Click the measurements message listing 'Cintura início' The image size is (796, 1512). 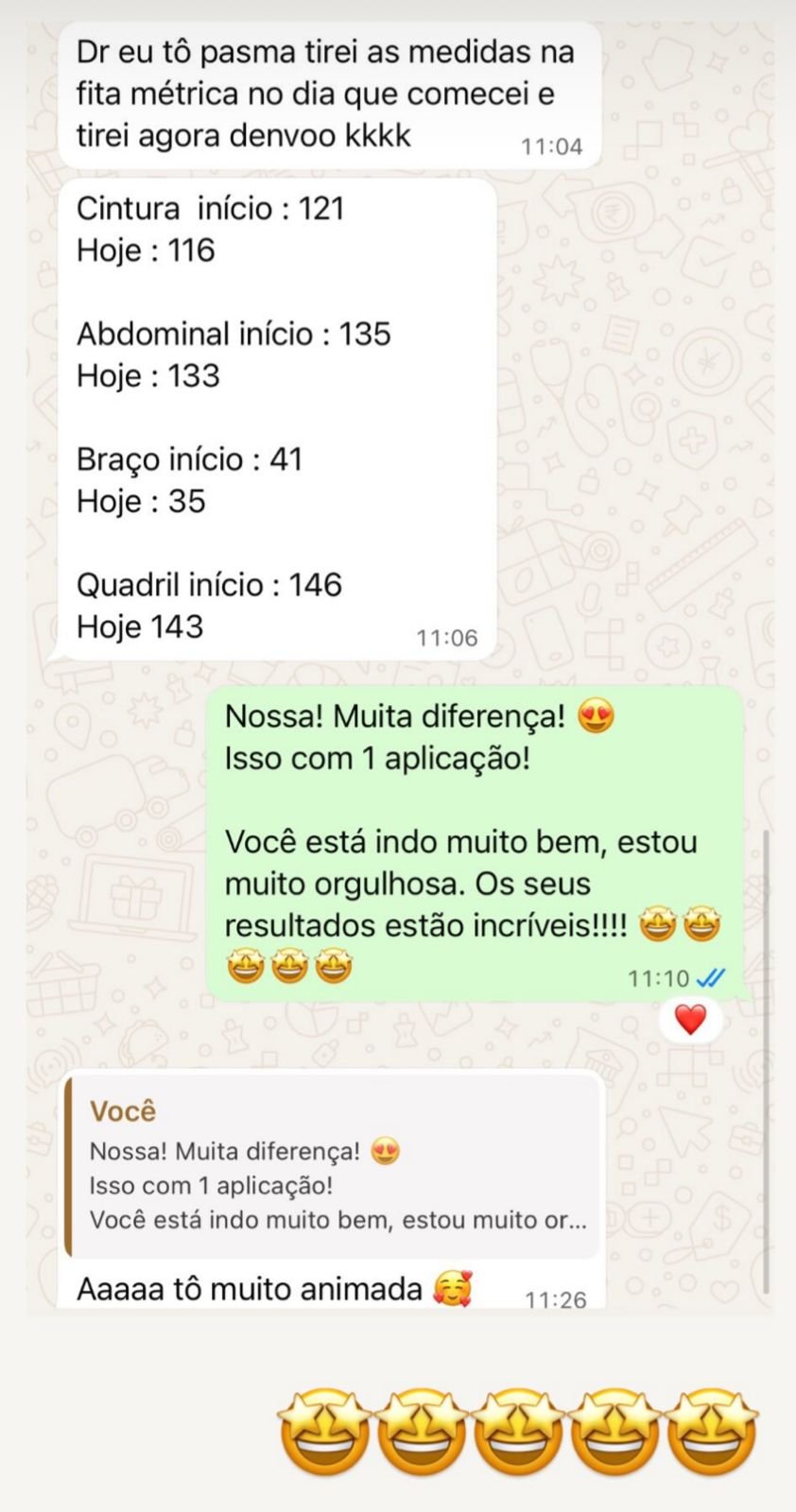[274, 416]
